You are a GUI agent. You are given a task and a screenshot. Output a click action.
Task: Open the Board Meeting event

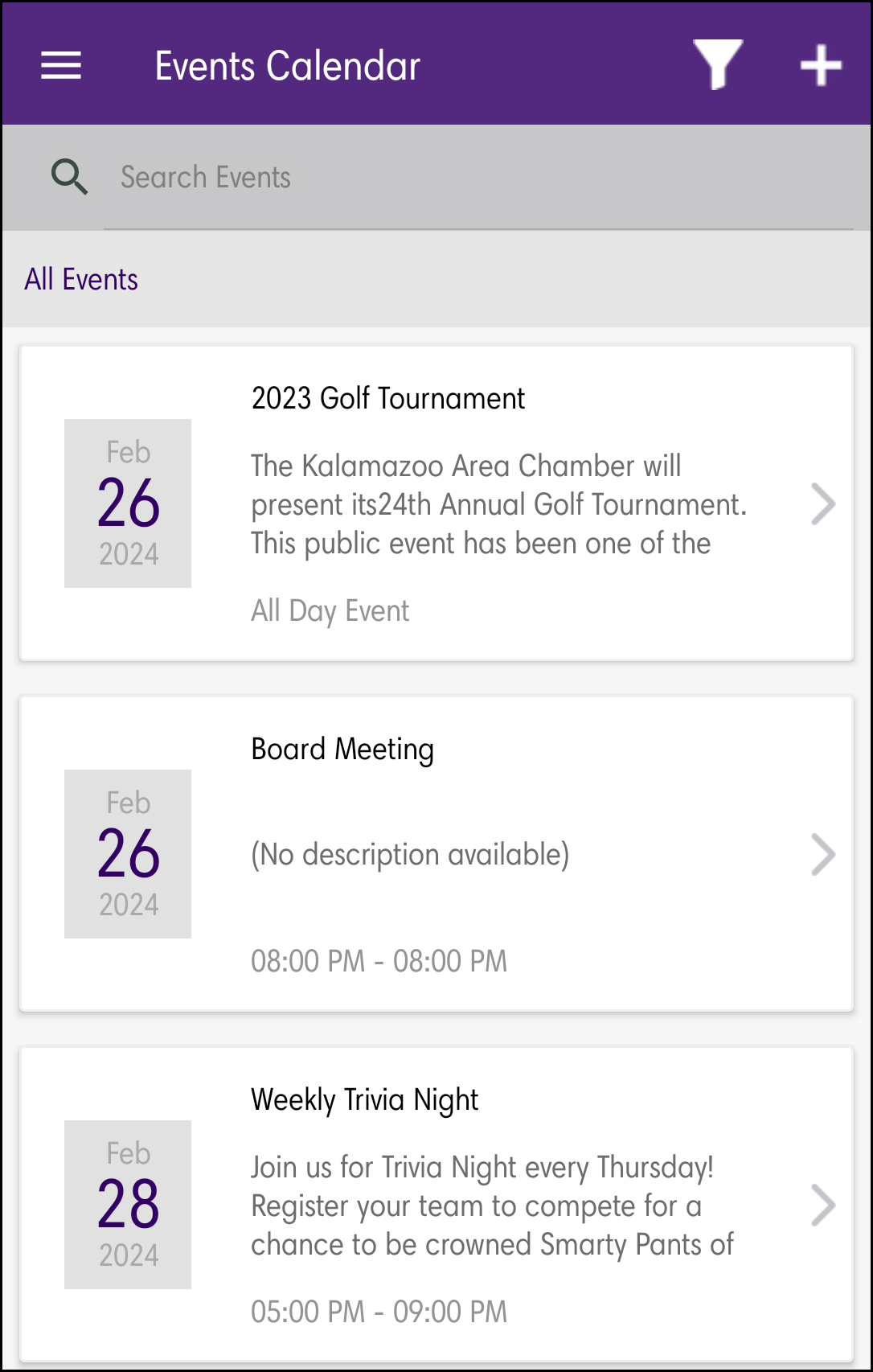[436, 853]
